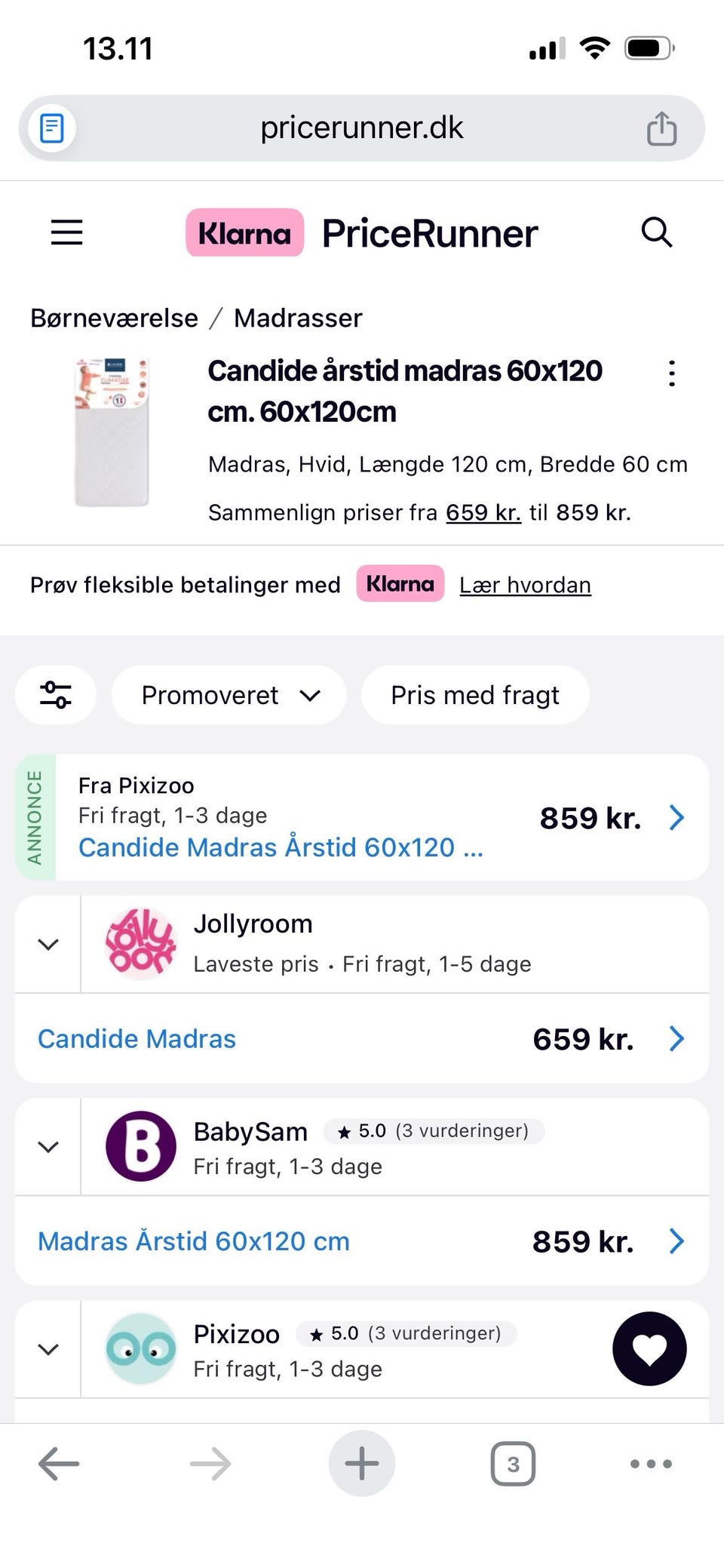Open the Lær hvordan Klarna link

525,585
